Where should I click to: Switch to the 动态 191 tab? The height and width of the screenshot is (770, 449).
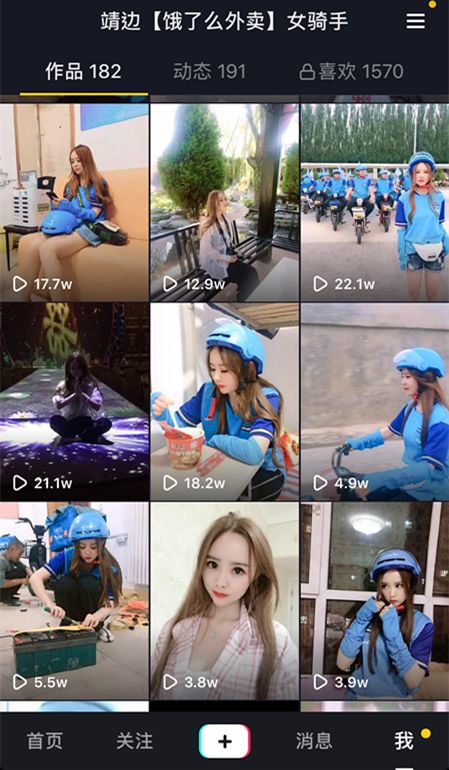click(209, 72)
